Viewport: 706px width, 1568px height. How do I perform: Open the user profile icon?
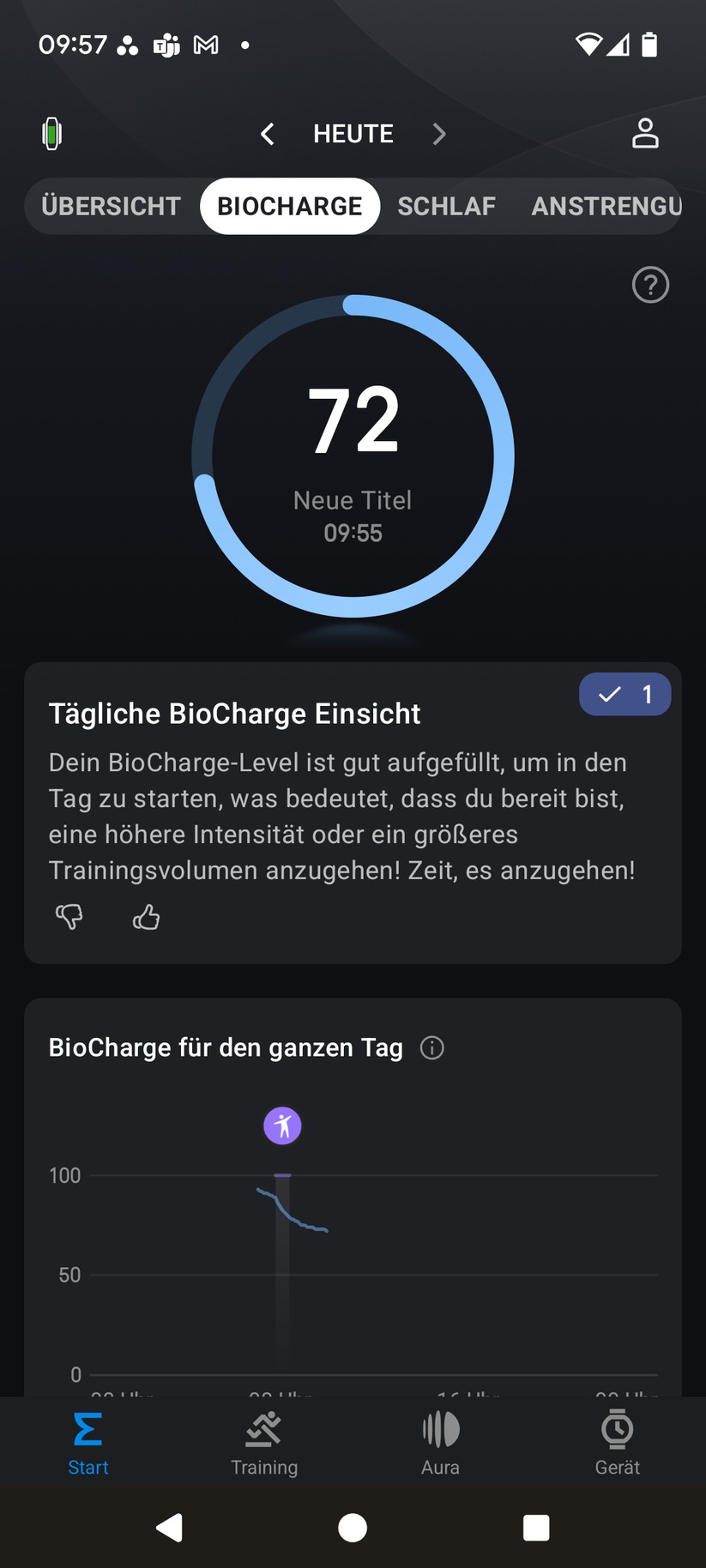(645, 134)
